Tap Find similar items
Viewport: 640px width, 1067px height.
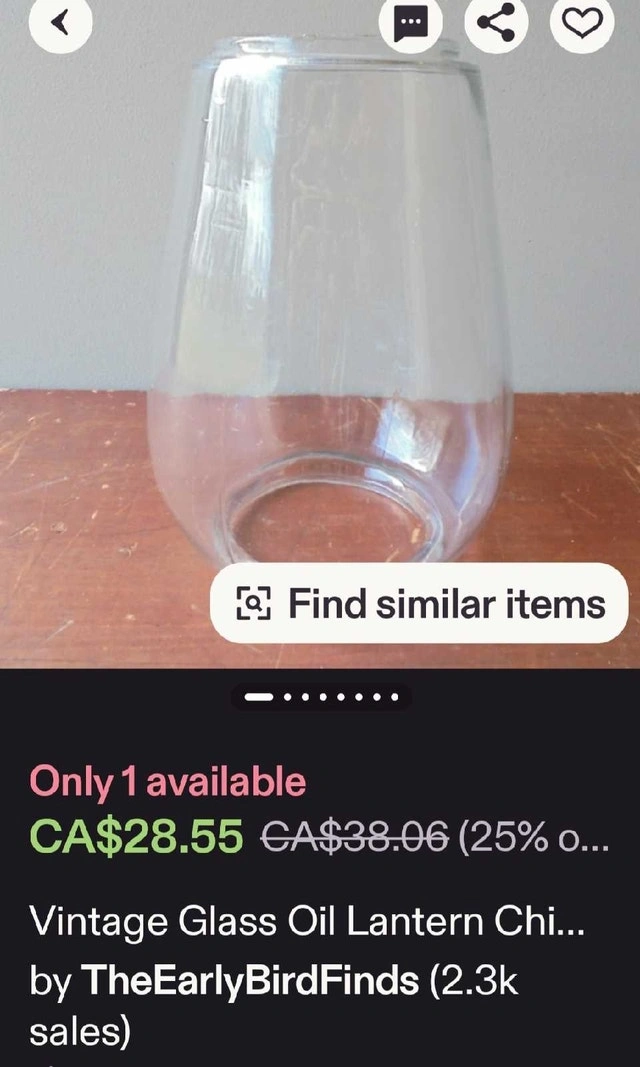[419, 603]
